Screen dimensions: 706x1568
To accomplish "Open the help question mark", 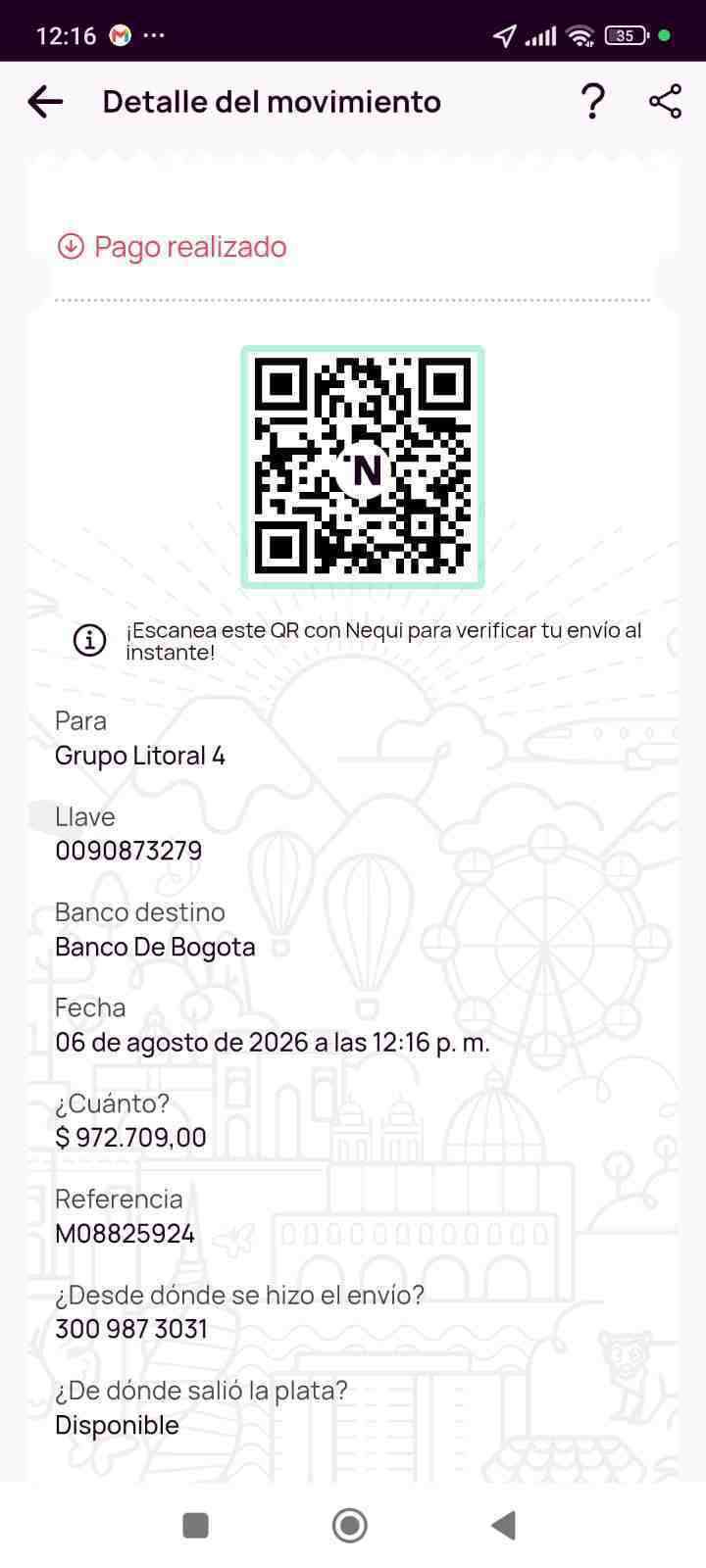I will [x=592, y=101].
